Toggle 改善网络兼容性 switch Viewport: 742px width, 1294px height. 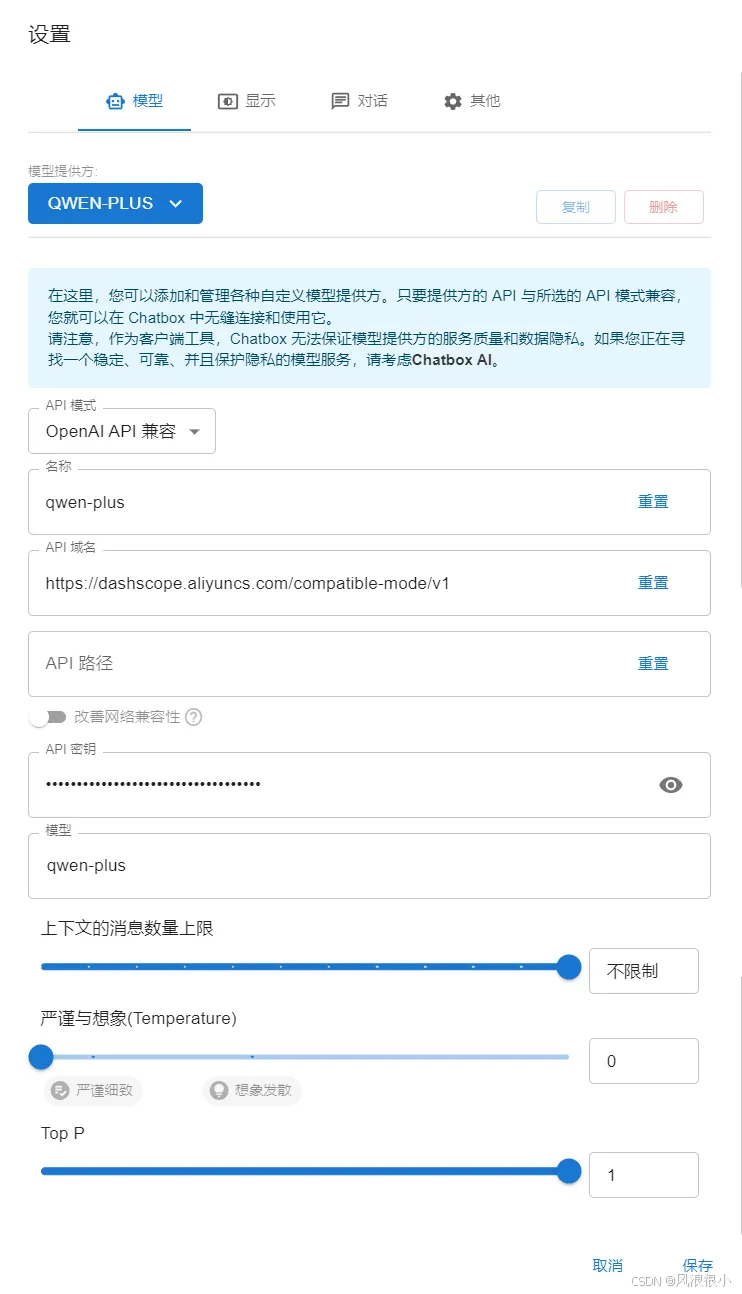[x=47, y=717]
